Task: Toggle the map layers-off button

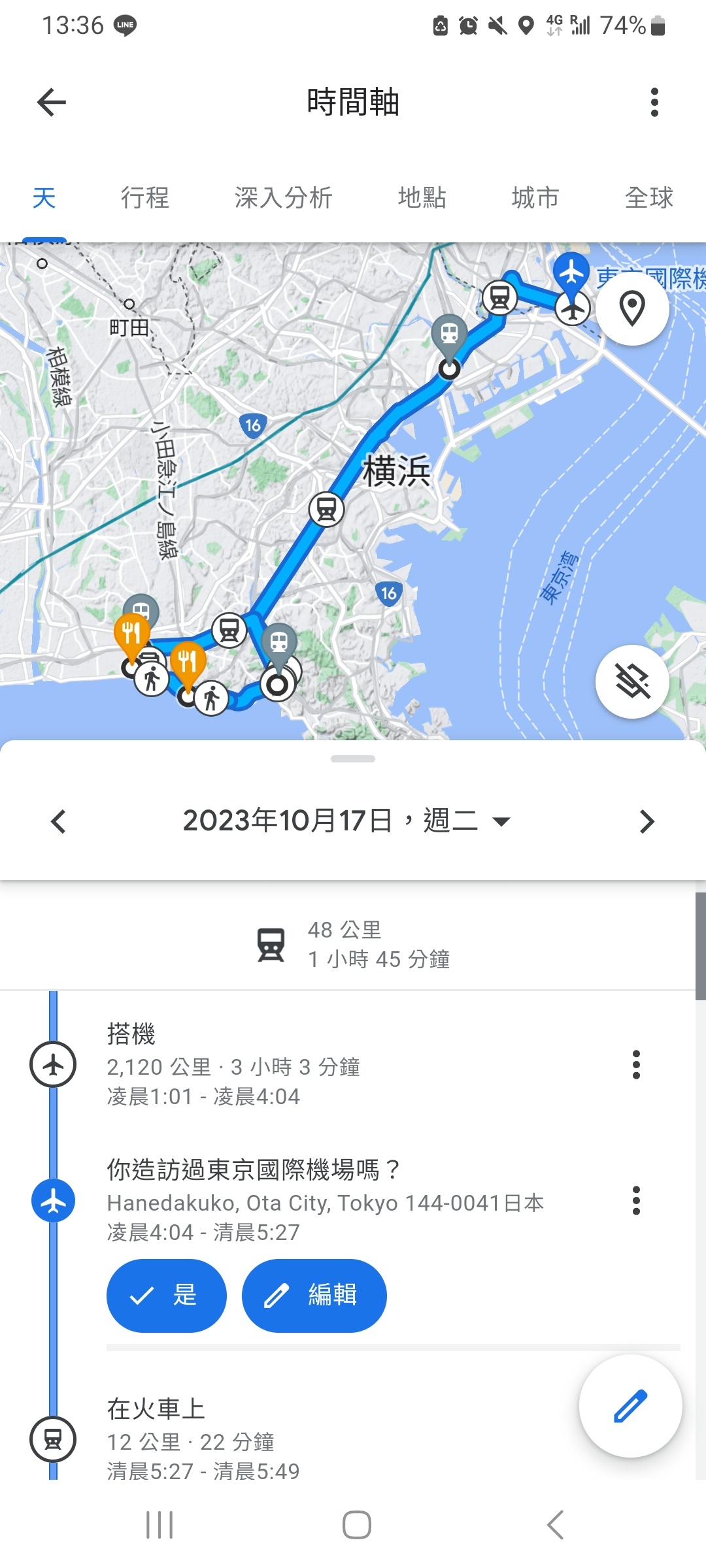Action: pyautogui.click(x=632, y=681)
